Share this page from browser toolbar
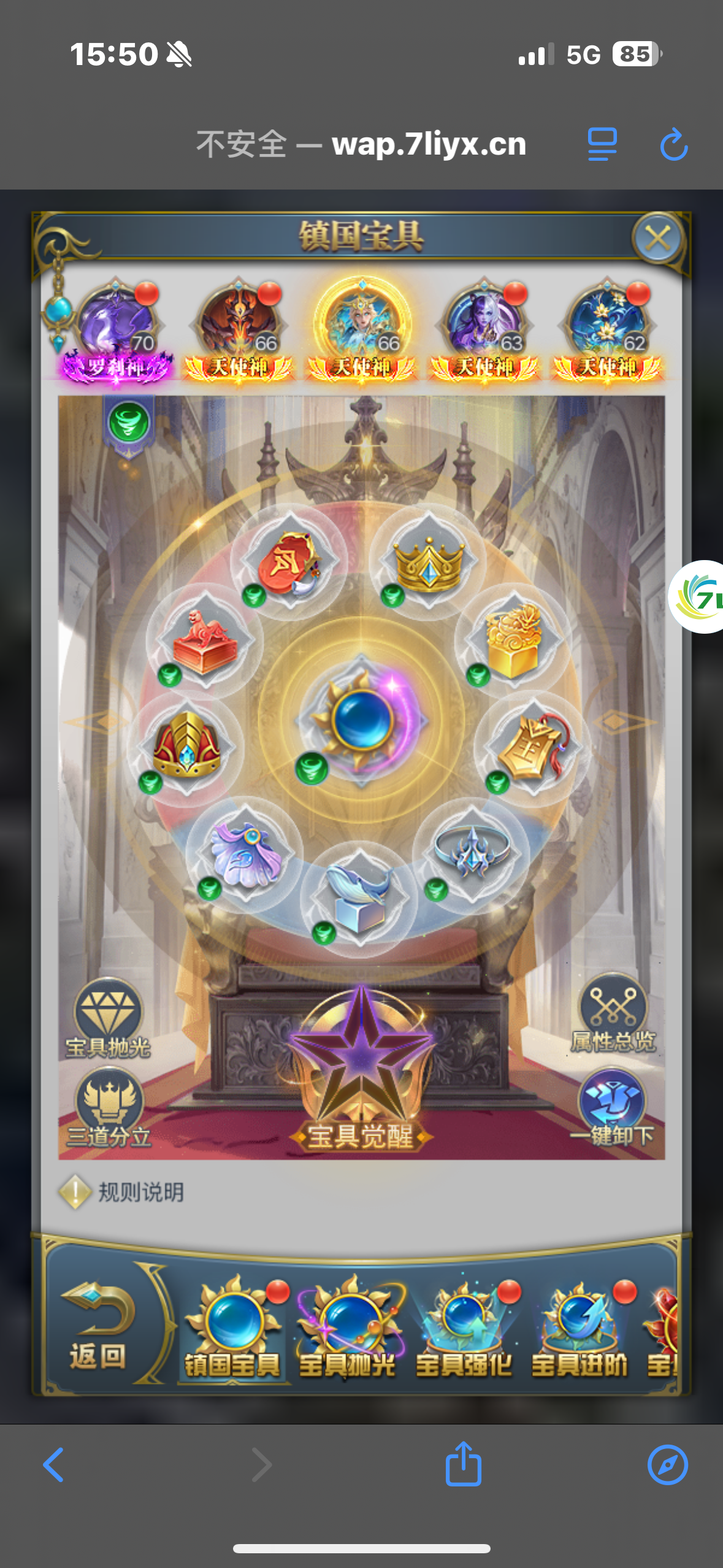This screenshot has width=723, height=1568. click(464, 1464)
